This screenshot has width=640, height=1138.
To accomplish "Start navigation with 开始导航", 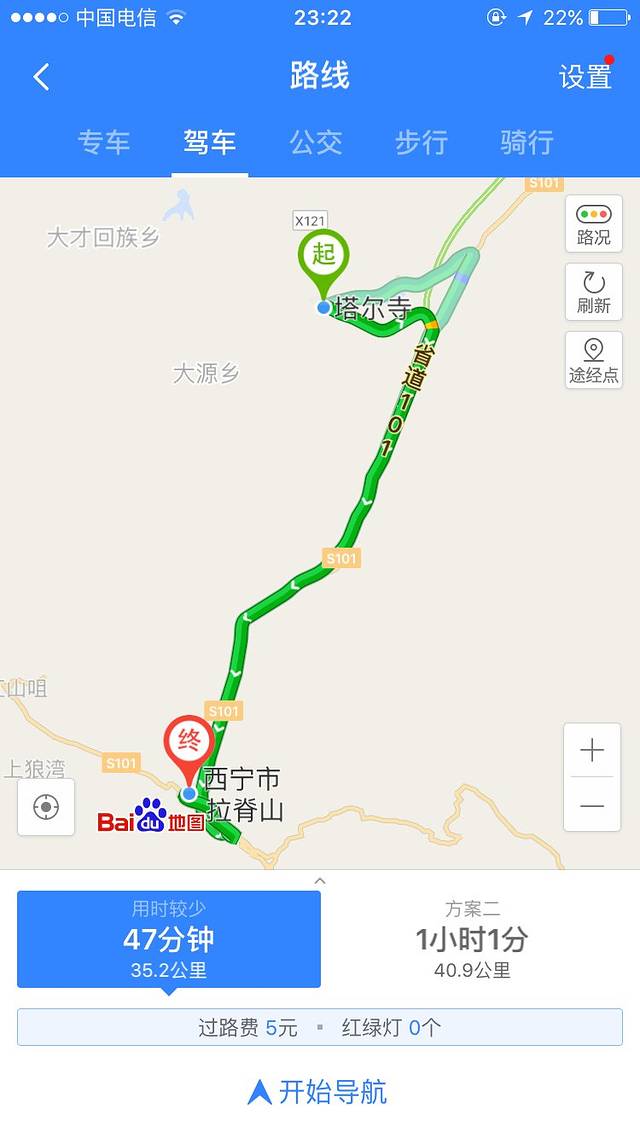I will [319, 1091].
